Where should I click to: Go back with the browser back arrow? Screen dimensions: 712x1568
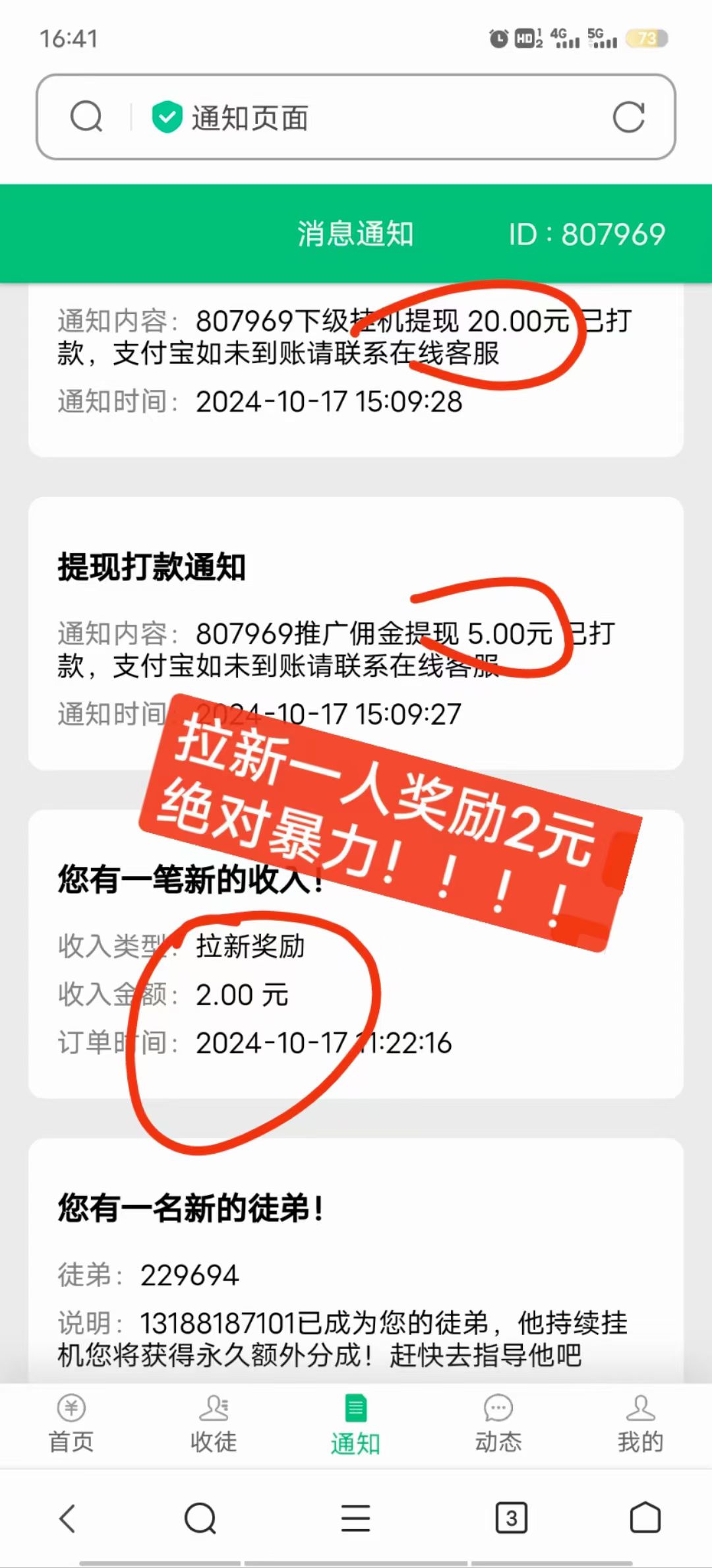(x=68, y=1518)
